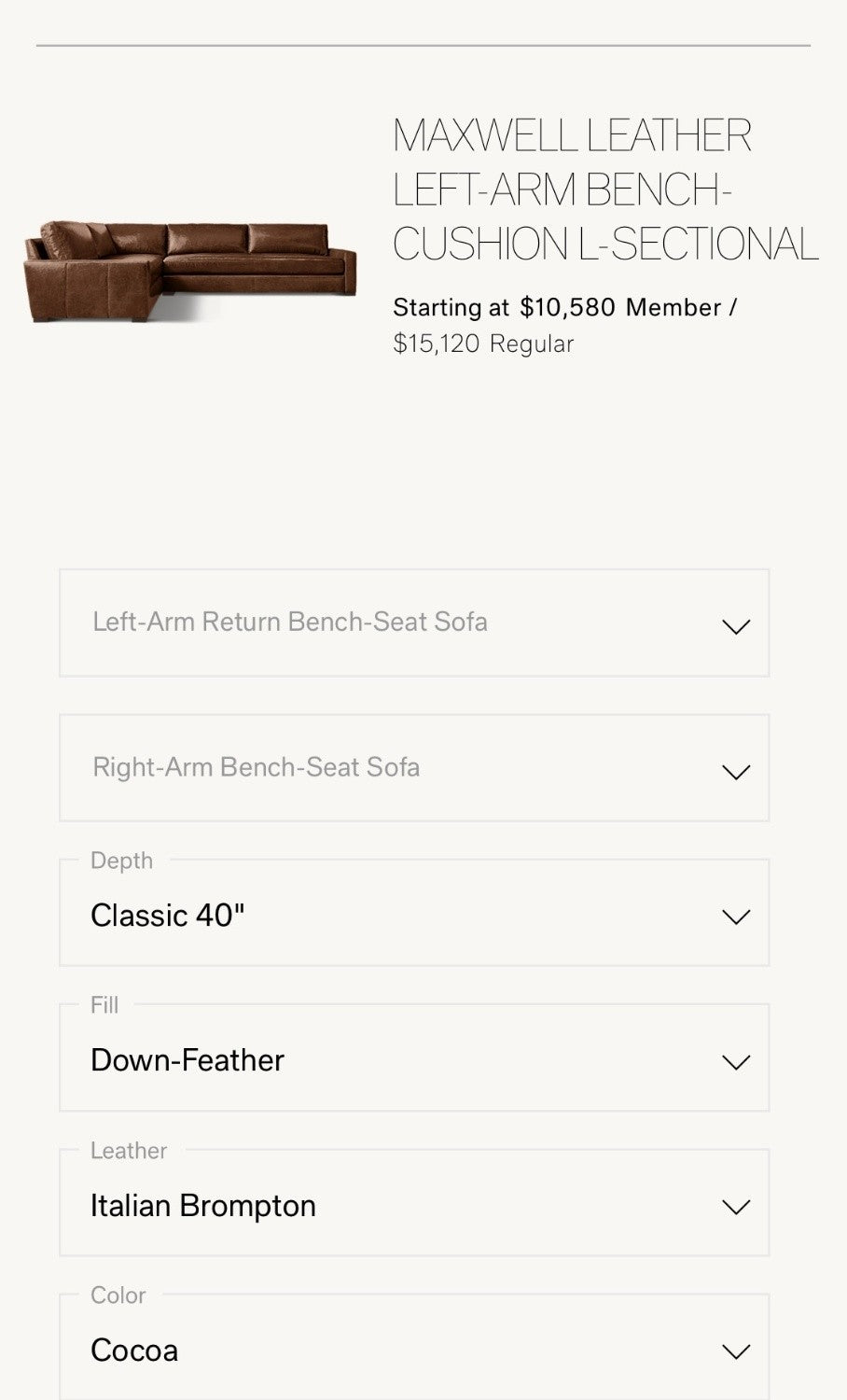Image resolution: width=847 pixels, height=1400 pixels.
Task: Click the $15,120 Regular price text
Action: pos(436,343)
